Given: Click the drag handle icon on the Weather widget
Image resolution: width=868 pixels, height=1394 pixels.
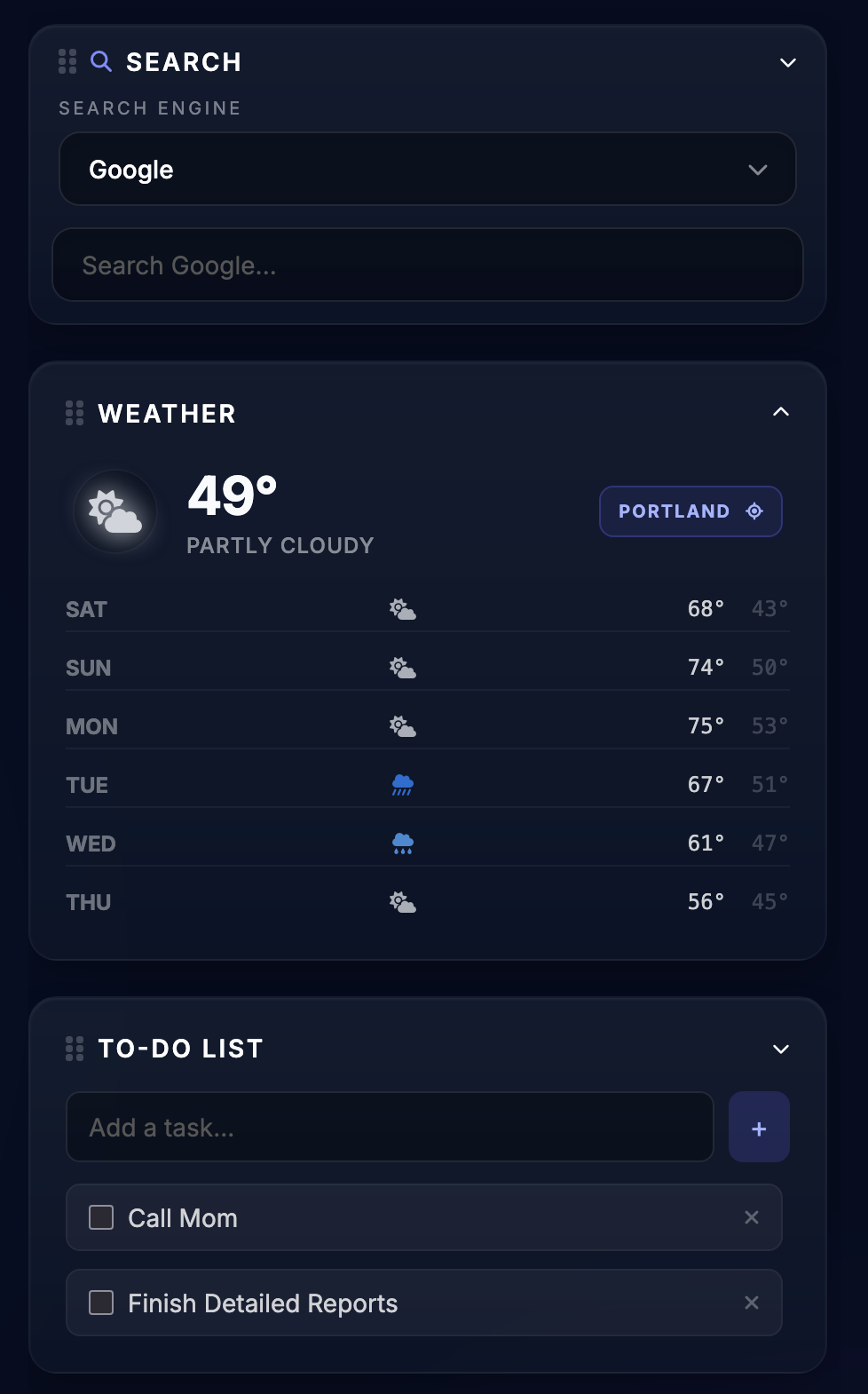Looking at the screenshot, I should click(74, 412).
